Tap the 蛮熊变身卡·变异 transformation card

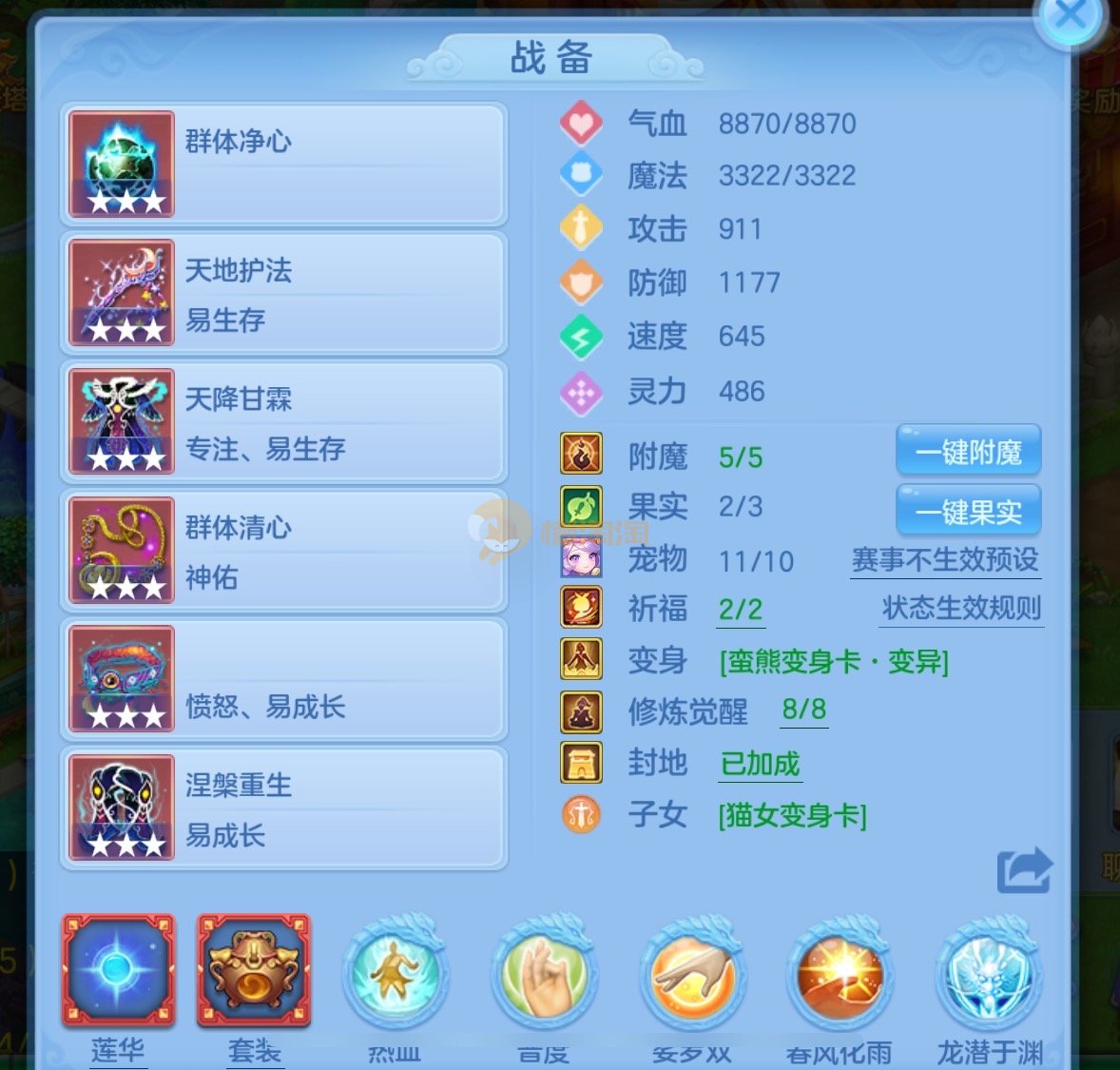[834, 661]
